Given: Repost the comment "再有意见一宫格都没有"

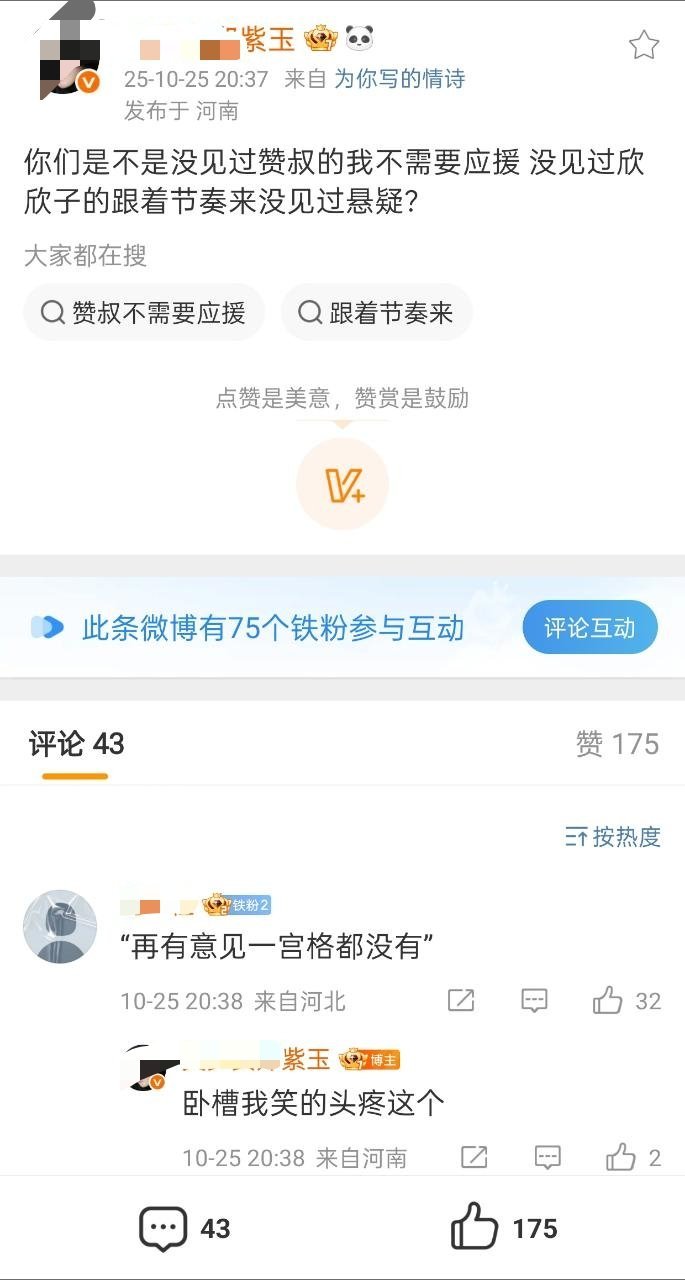Looking at the screenshot, I should click(461, 1000).
